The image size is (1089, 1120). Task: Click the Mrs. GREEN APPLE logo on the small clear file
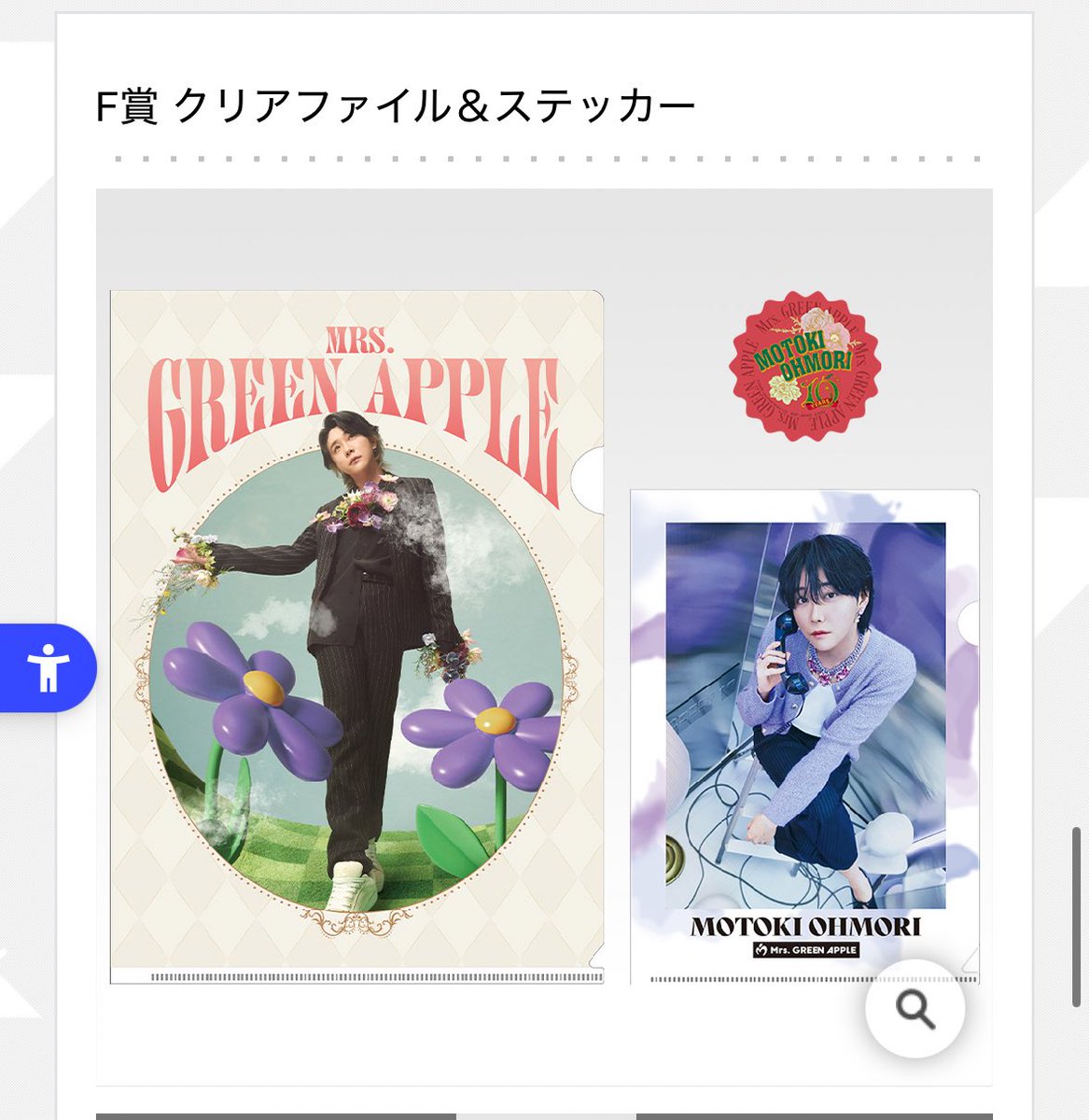[807, 949]
